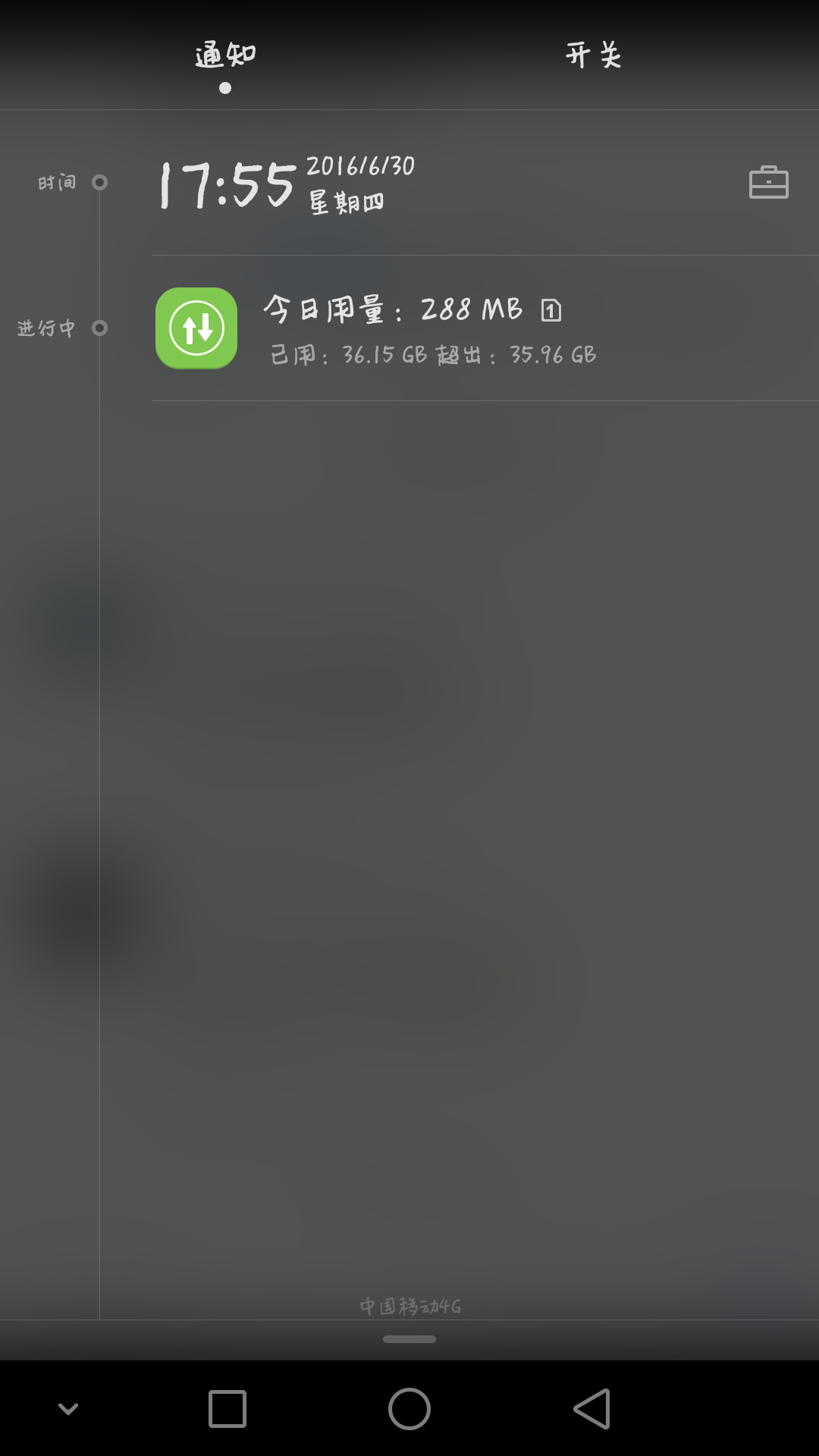
Task: Open the briefcase notification manager icon
Action: [768, 183]
